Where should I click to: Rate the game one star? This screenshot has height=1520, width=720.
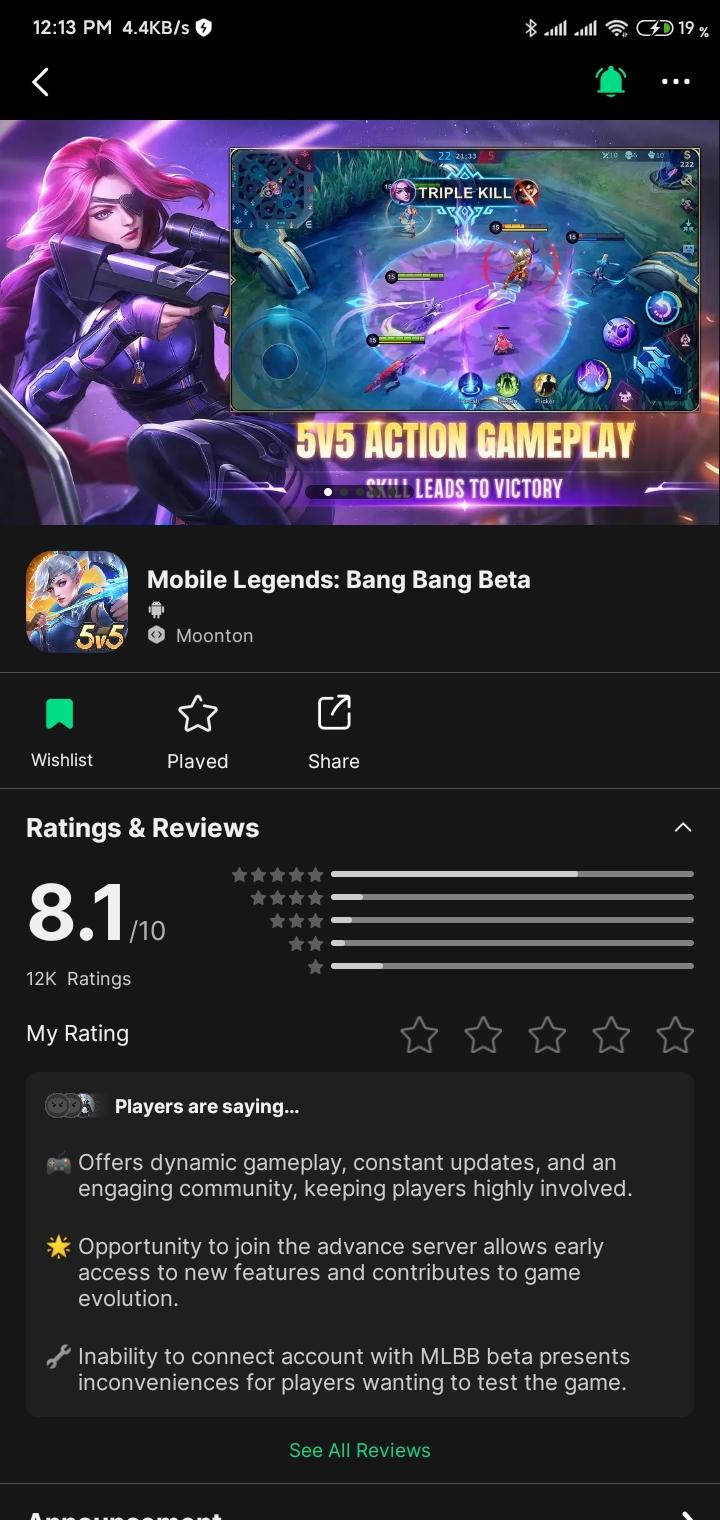point(419,1035)
